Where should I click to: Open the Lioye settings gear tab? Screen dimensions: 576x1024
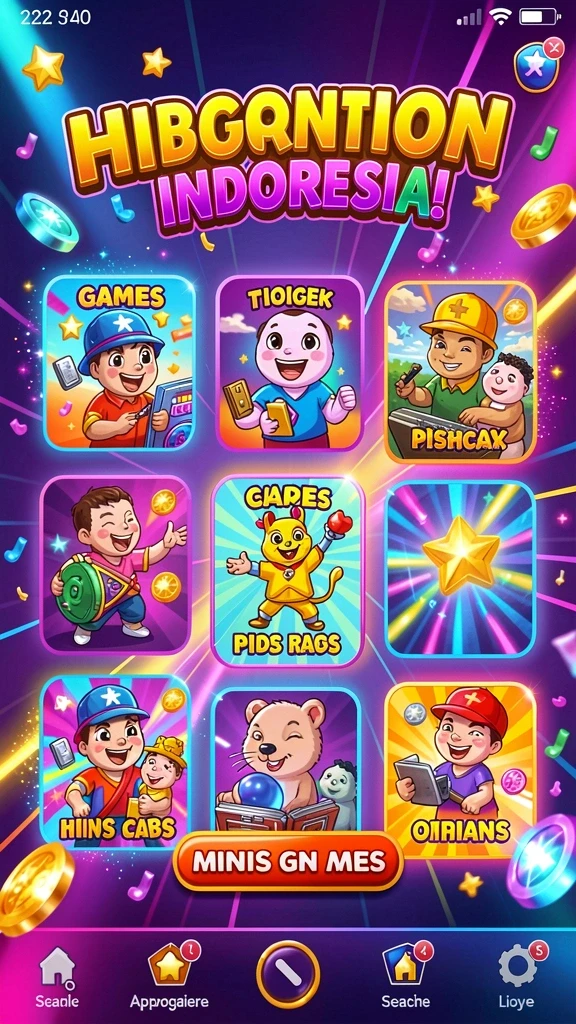[517, 976]
